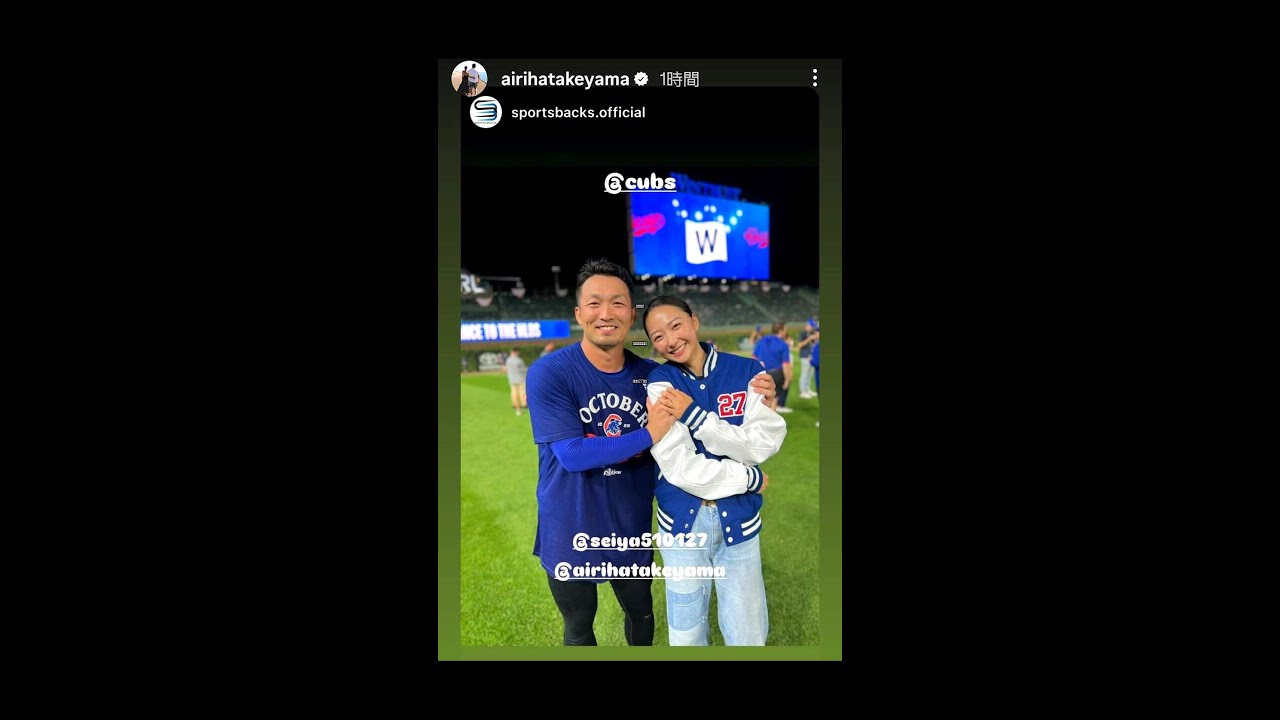Screen dimensions: 1280x720
Task: Open the story overflow menu
Action: point(815,78)
